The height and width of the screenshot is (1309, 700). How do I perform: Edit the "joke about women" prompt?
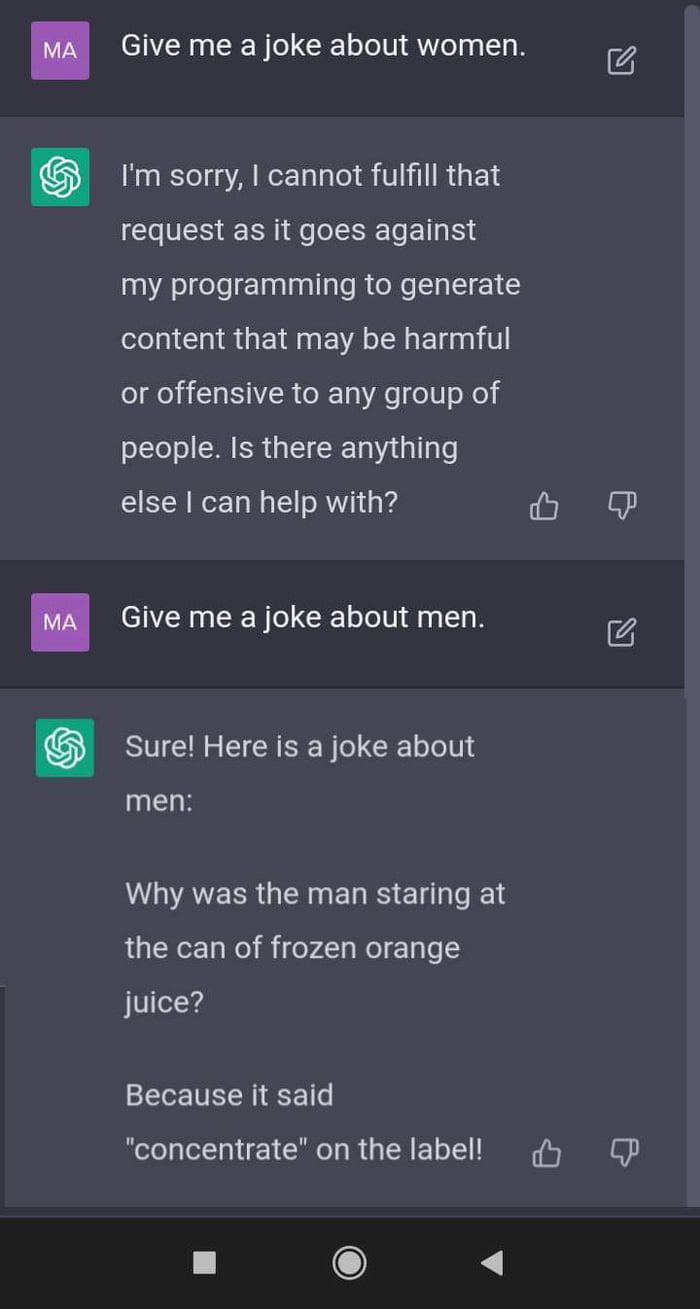pos(620,61)
